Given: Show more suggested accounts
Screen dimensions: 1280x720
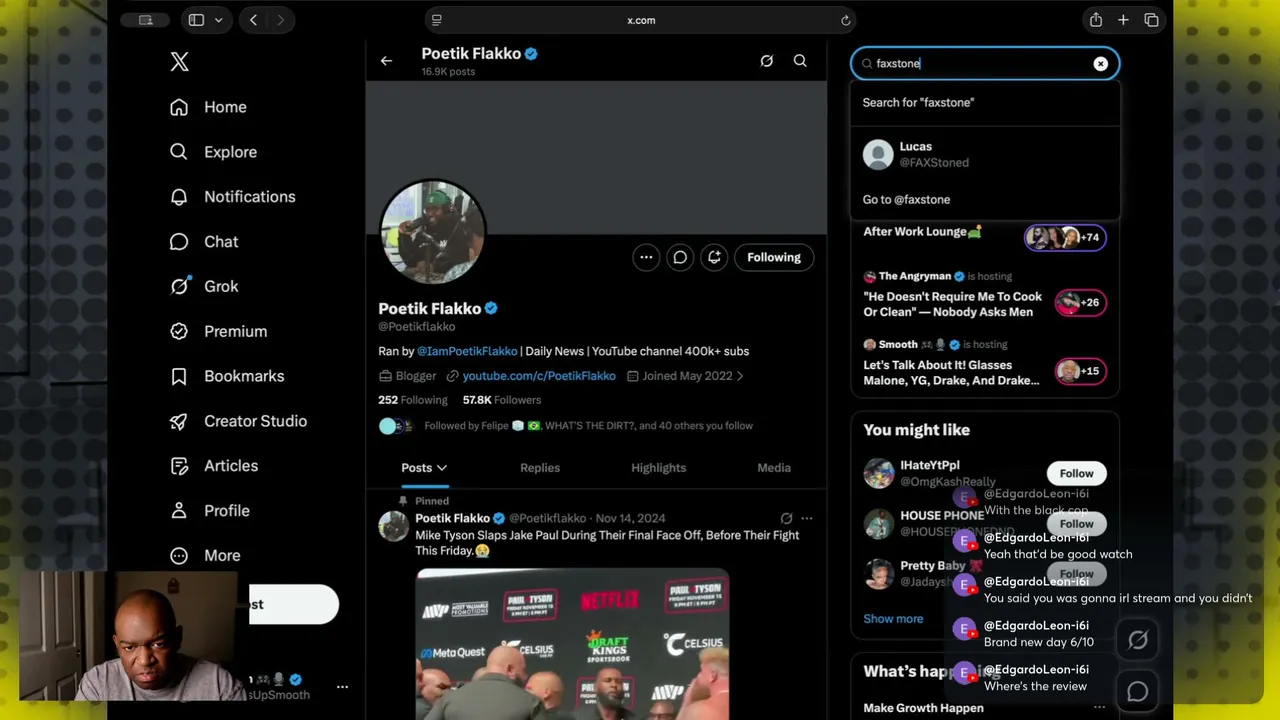Looking at the screenshot, I should click(x=893, y=618).
